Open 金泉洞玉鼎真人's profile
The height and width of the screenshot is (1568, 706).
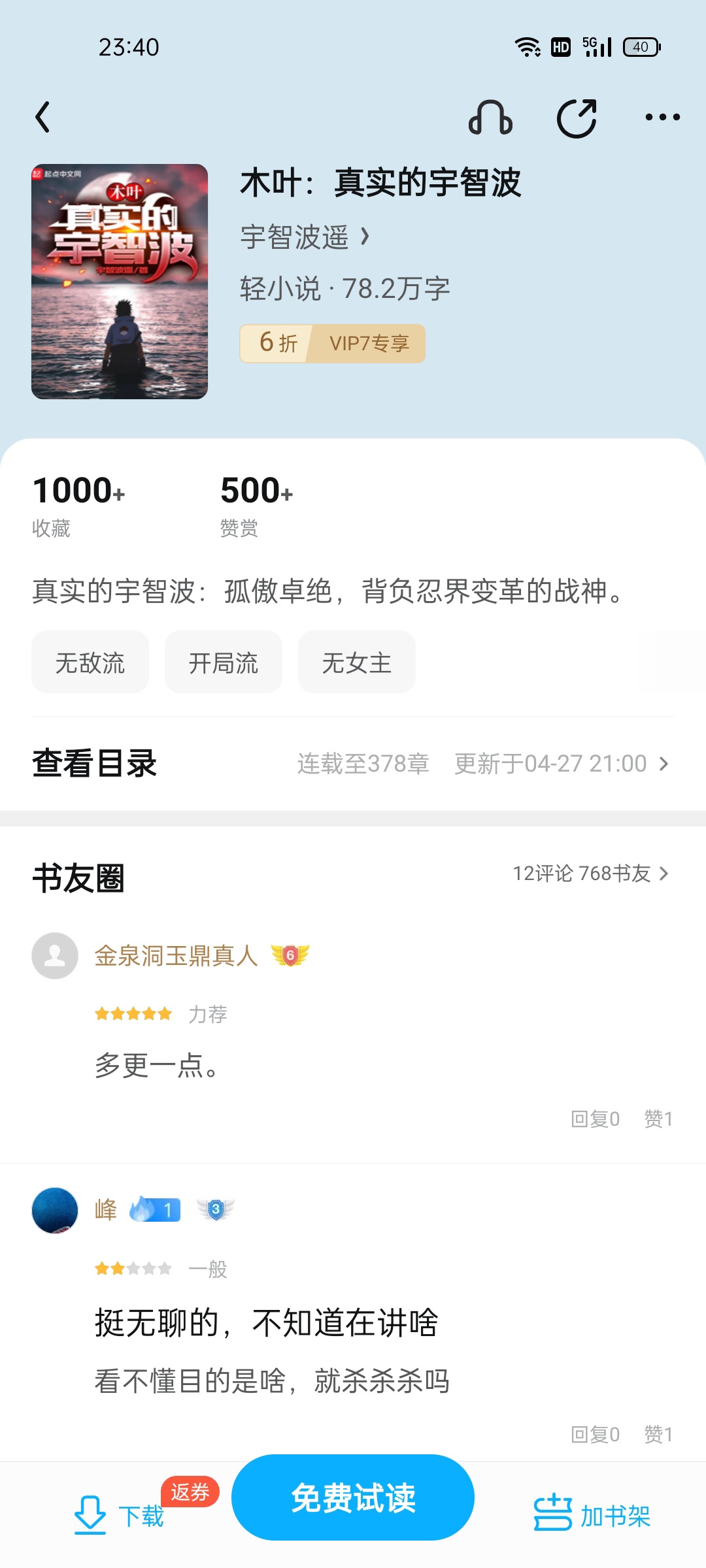55,956
